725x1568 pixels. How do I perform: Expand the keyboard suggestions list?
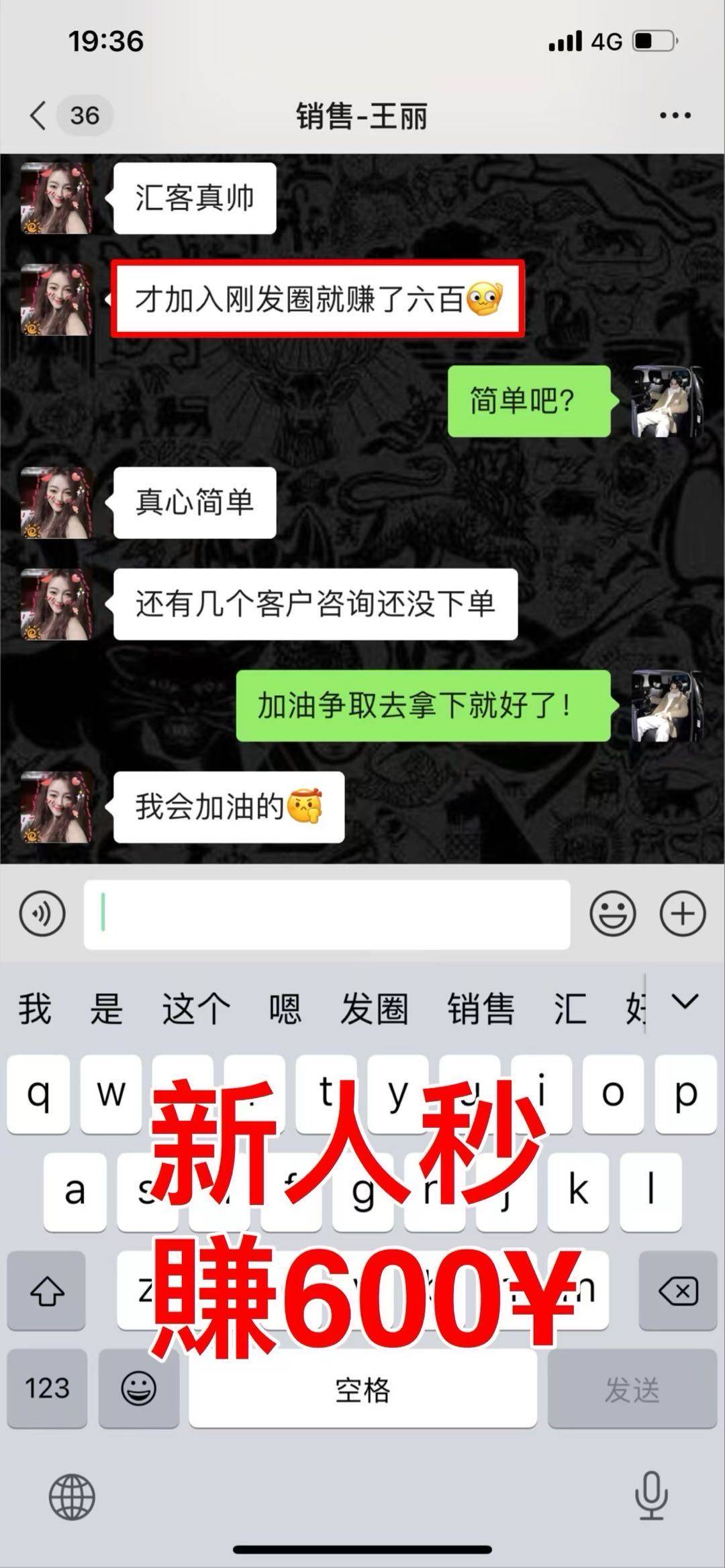pos(685,1003)
